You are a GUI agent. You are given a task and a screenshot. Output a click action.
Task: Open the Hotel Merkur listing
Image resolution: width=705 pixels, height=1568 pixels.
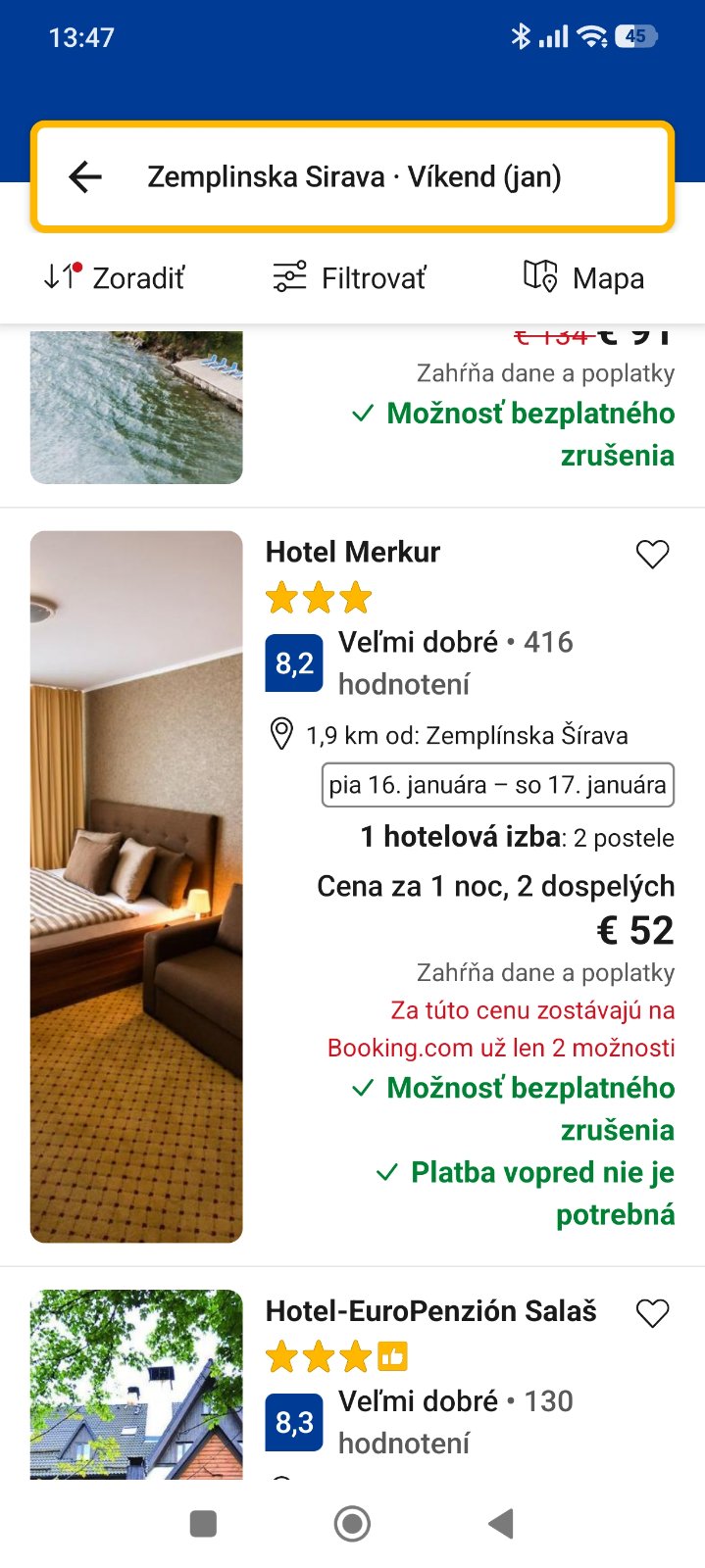(x=353, y=552)
